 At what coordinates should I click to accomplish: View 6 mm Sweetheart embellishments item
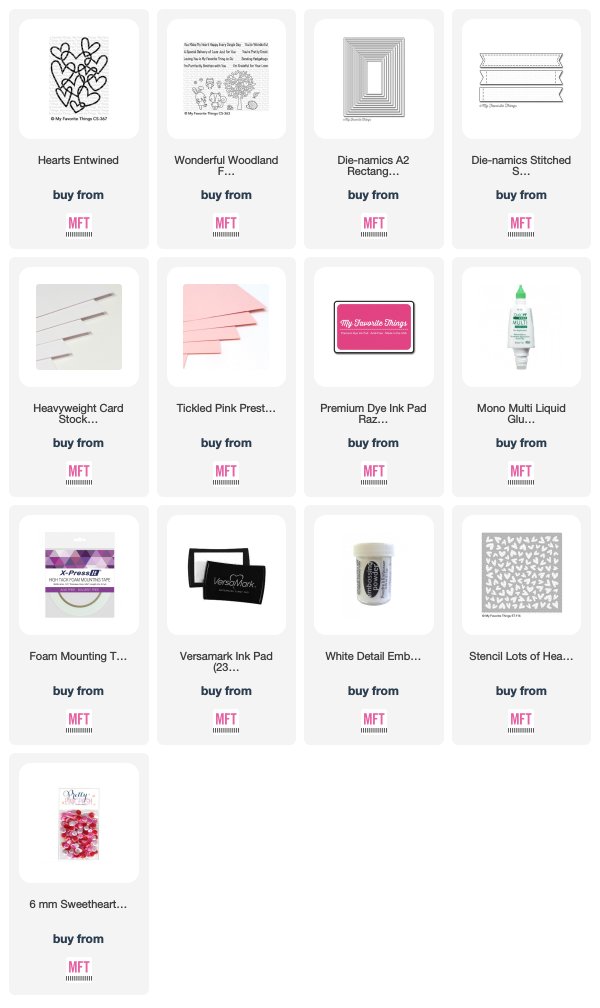[78, 873]
